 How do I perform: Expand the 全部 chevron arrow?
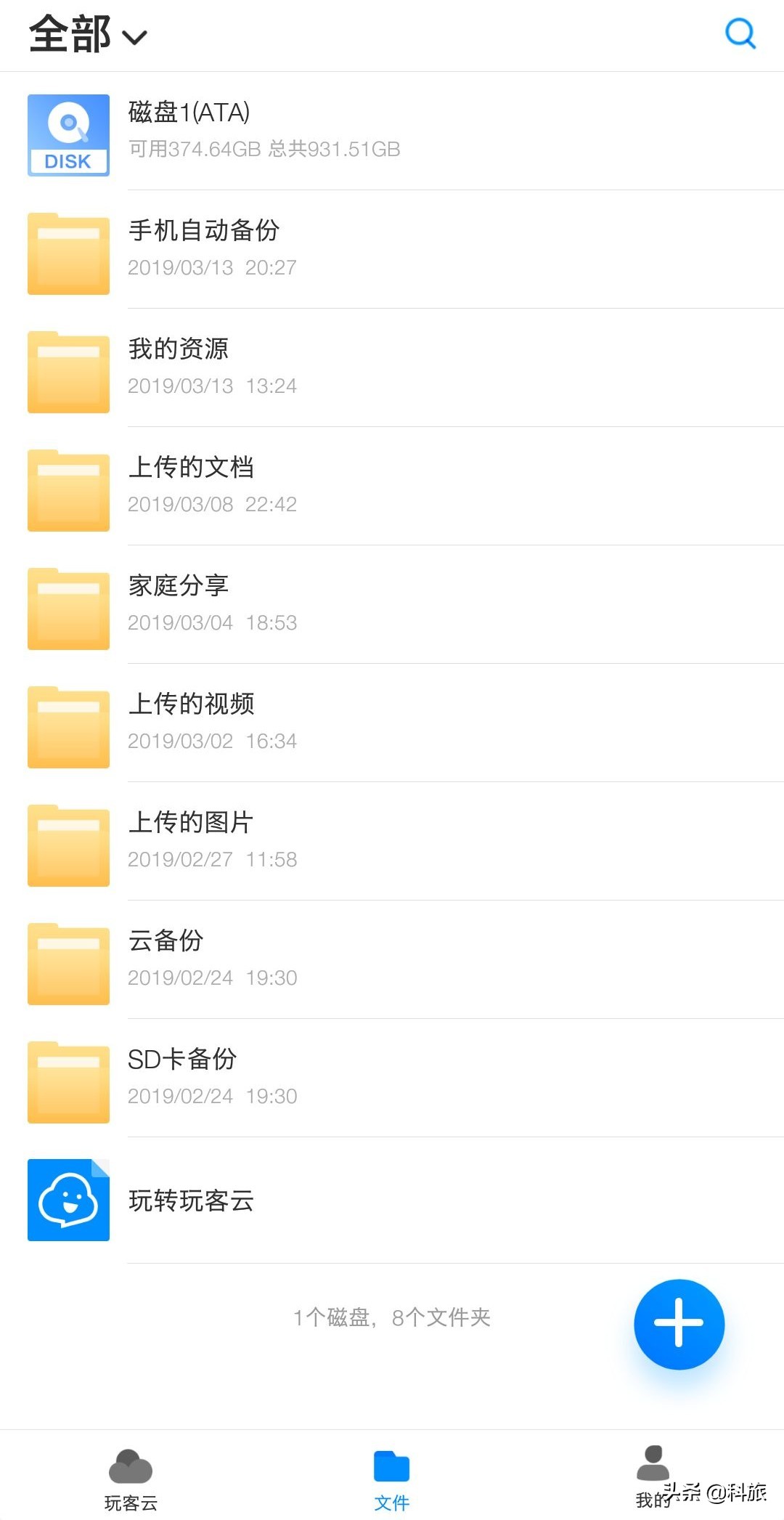[x=135, y=36]
